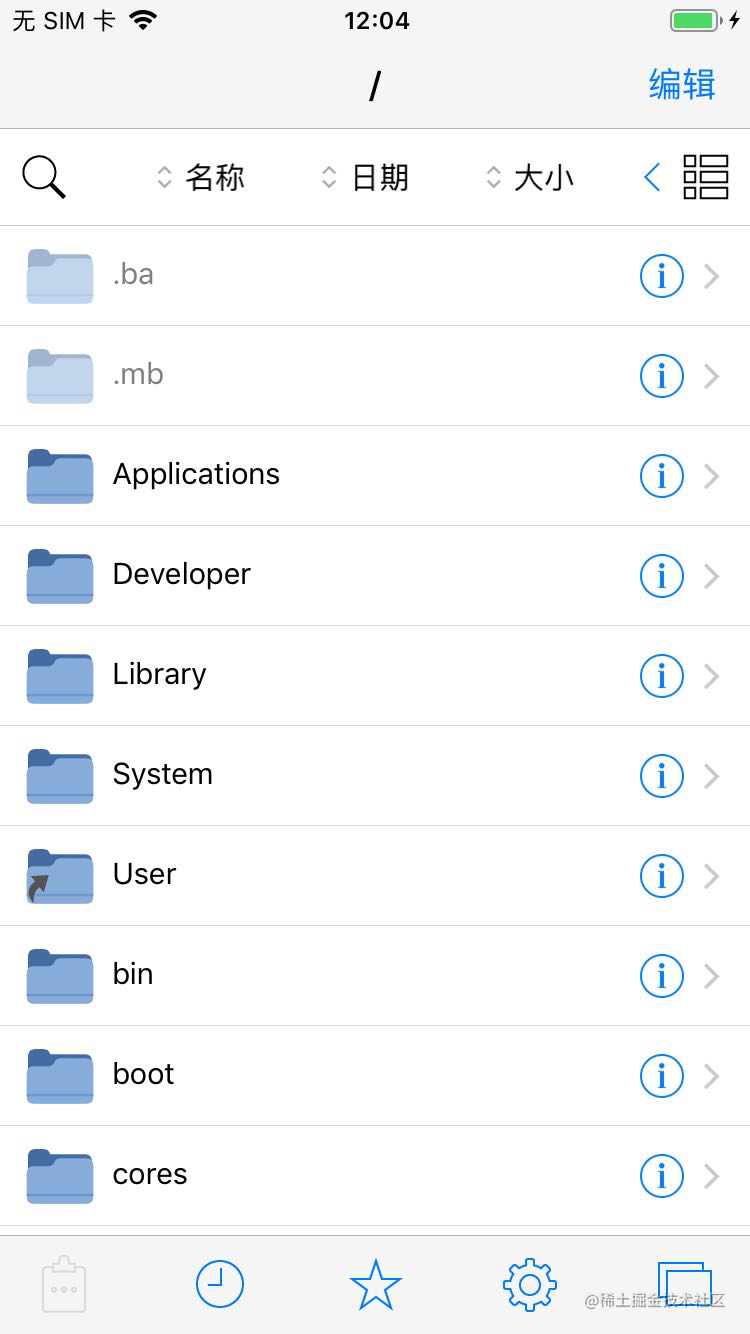
Task: Open the Developer folder row
Action: [x=300, y=576]
